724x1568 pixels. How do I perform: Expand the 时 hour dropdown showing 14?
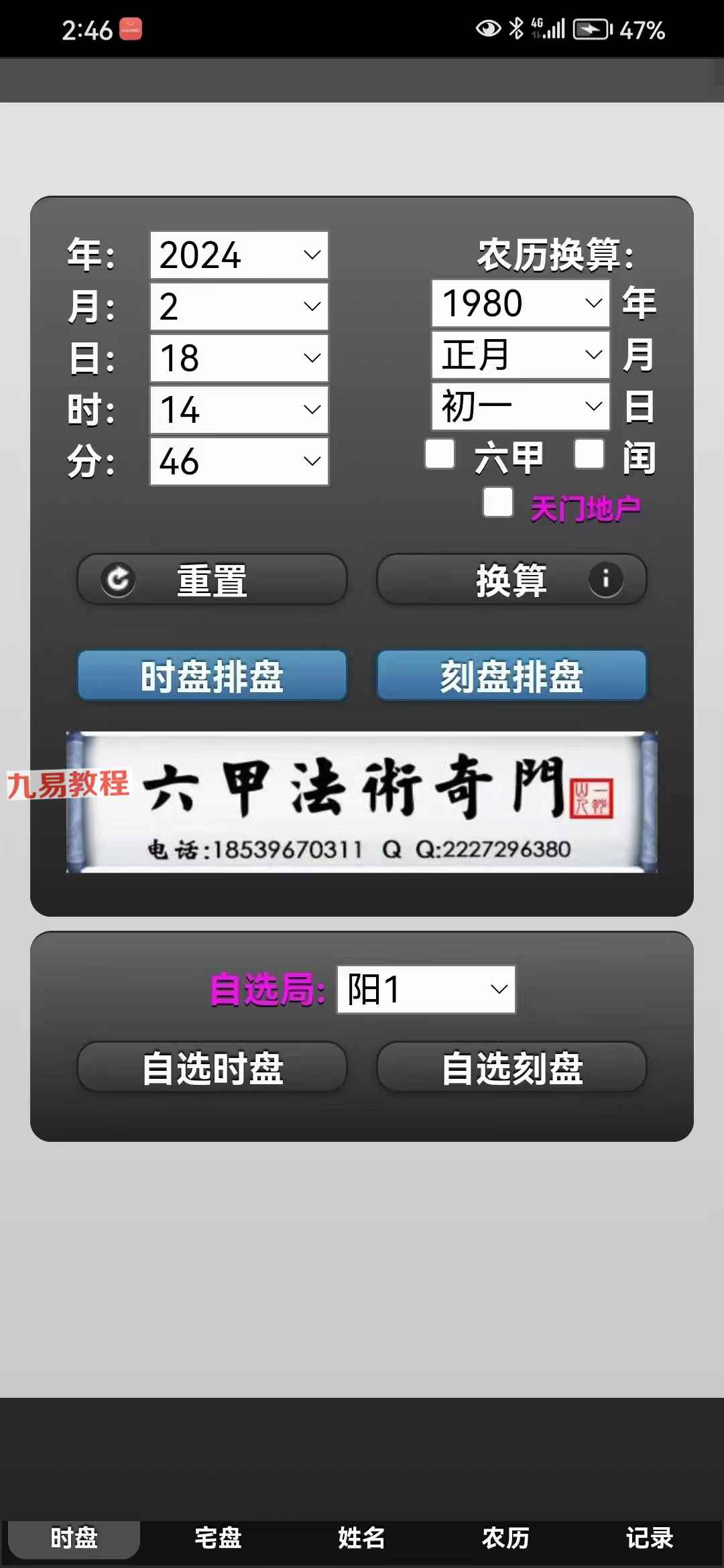coord(239,409)
